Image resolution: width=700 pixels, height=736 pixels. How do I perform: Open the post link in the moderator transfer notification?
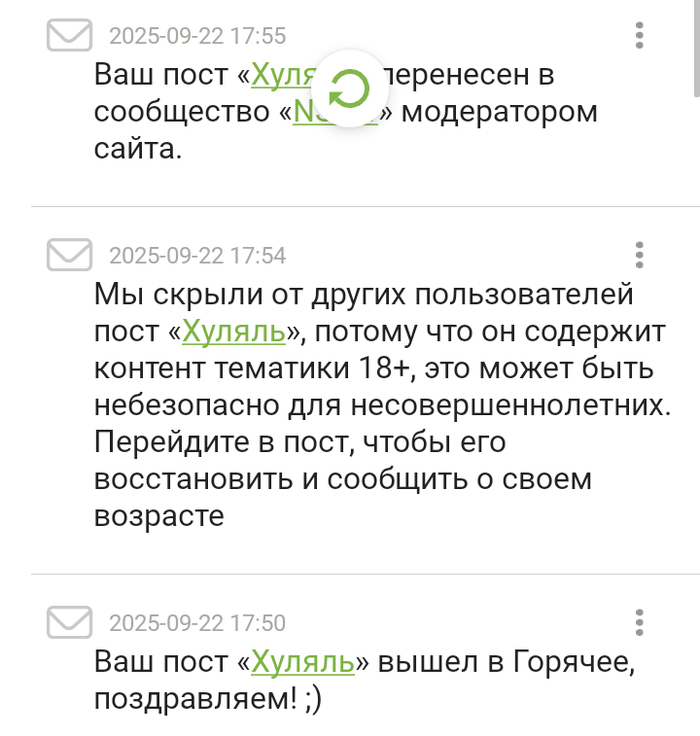(282, 75)
